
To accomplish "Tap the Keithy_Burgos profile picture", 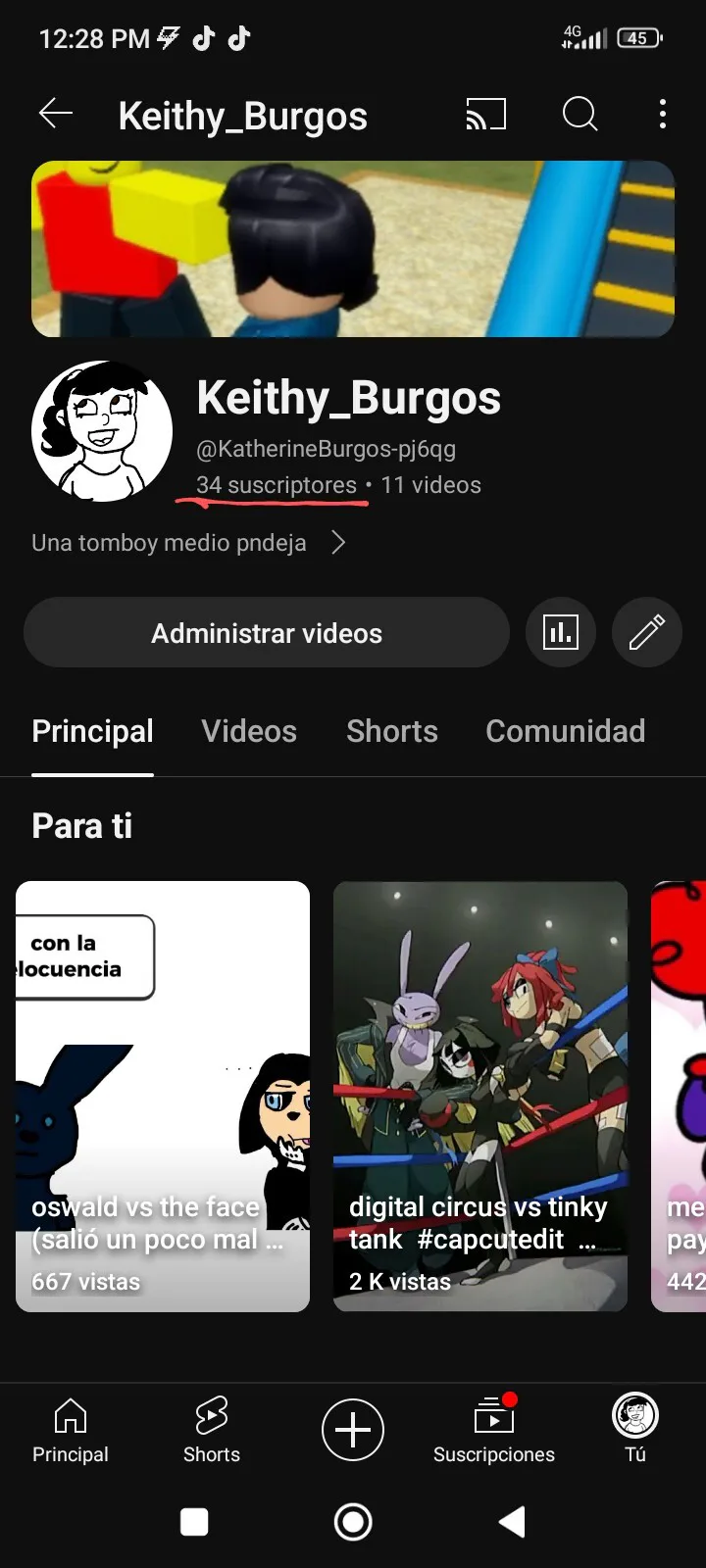I will coord(102,431).
